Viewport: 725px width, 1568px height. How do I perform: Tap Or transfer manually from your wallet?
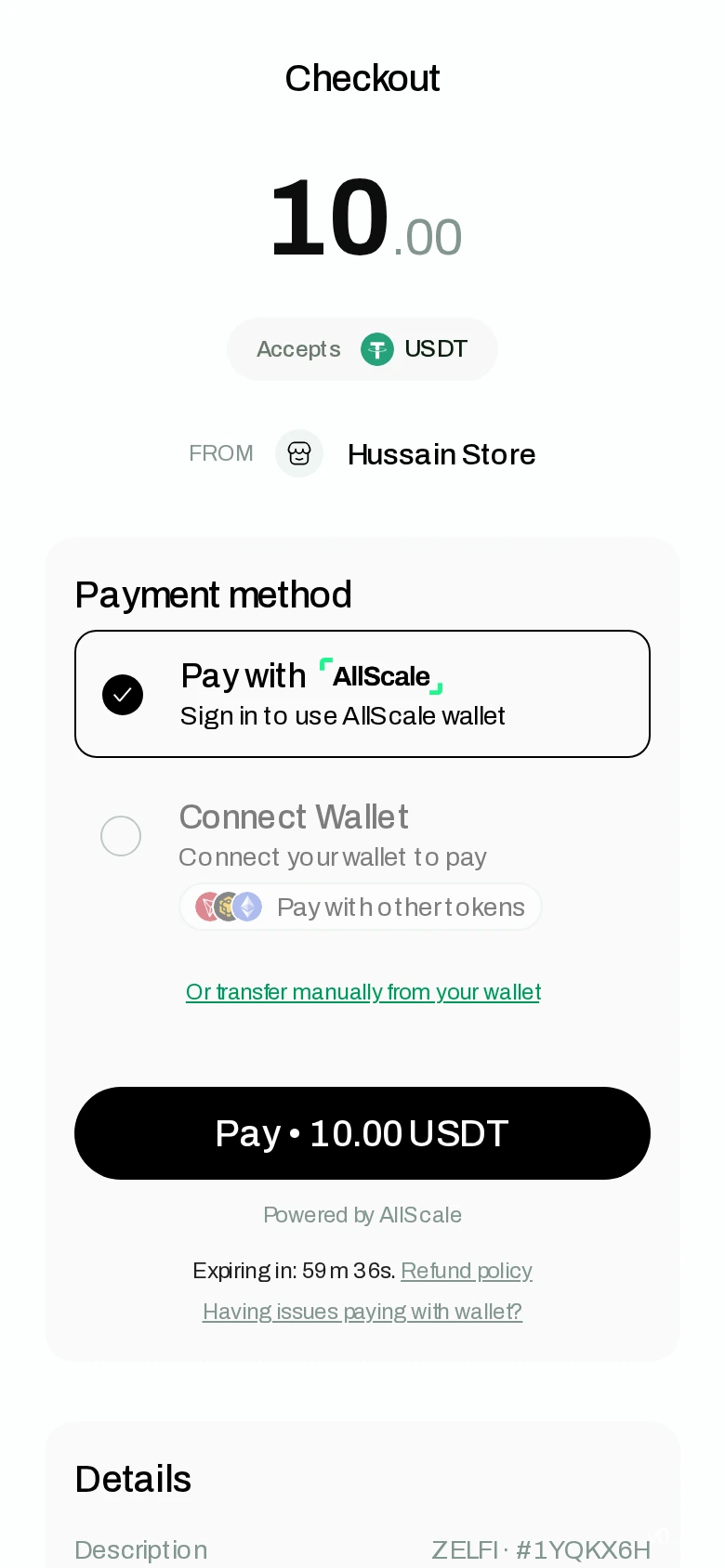coord(362,992)
